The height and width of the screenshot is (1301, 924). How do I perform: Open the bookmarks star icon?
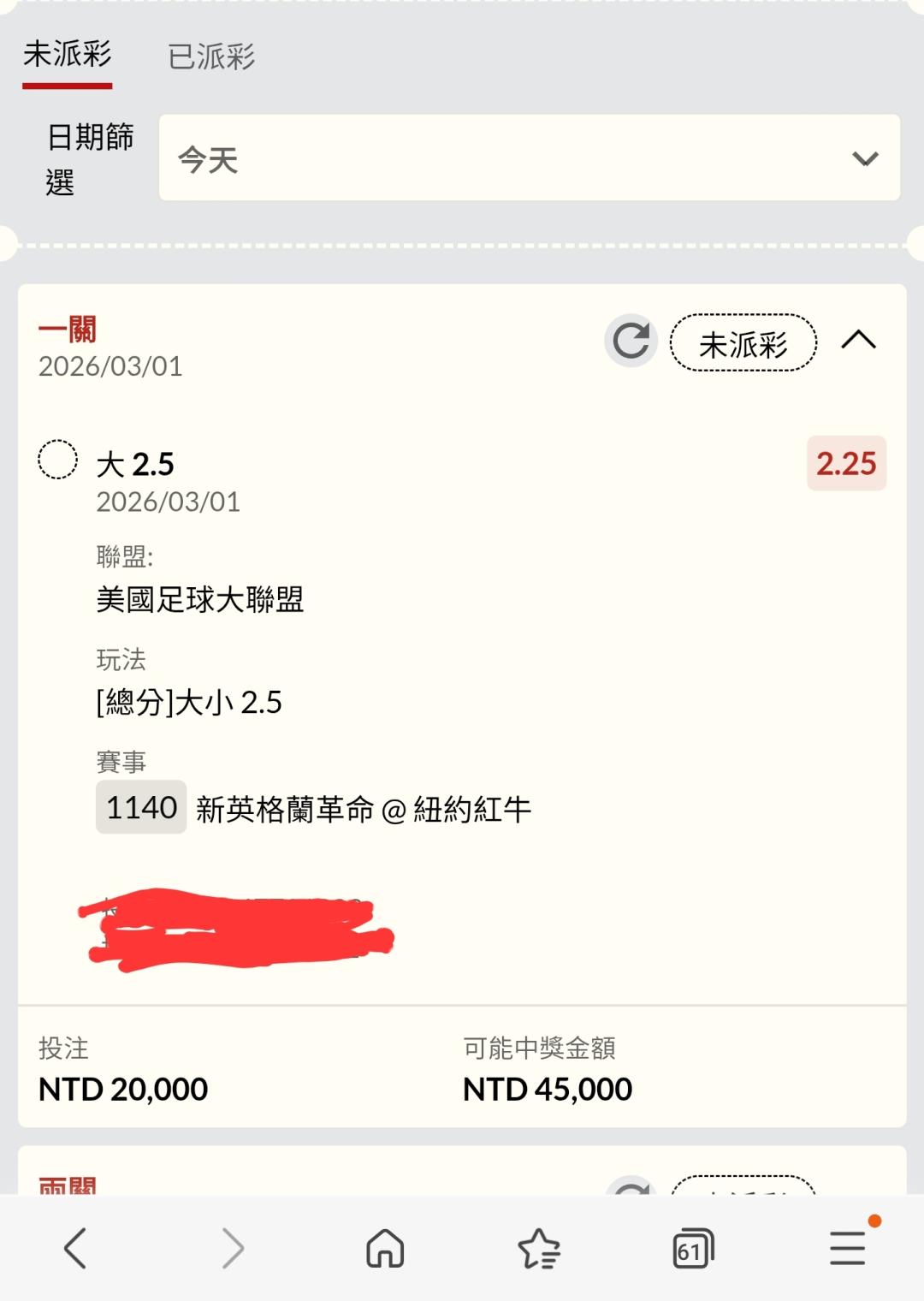point(539,1248)
